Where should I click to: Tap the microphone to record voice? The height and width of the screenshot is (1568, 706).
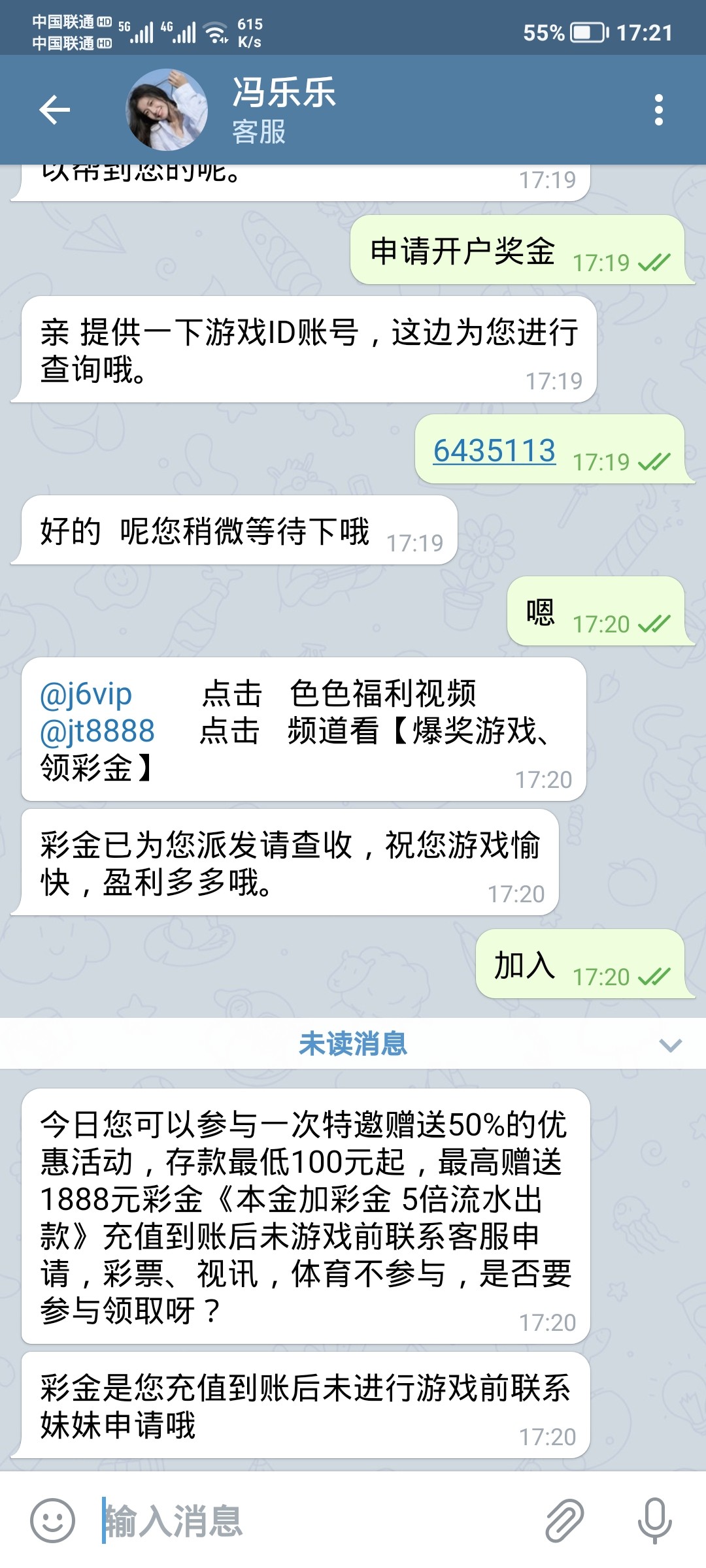click(654, 1520)
